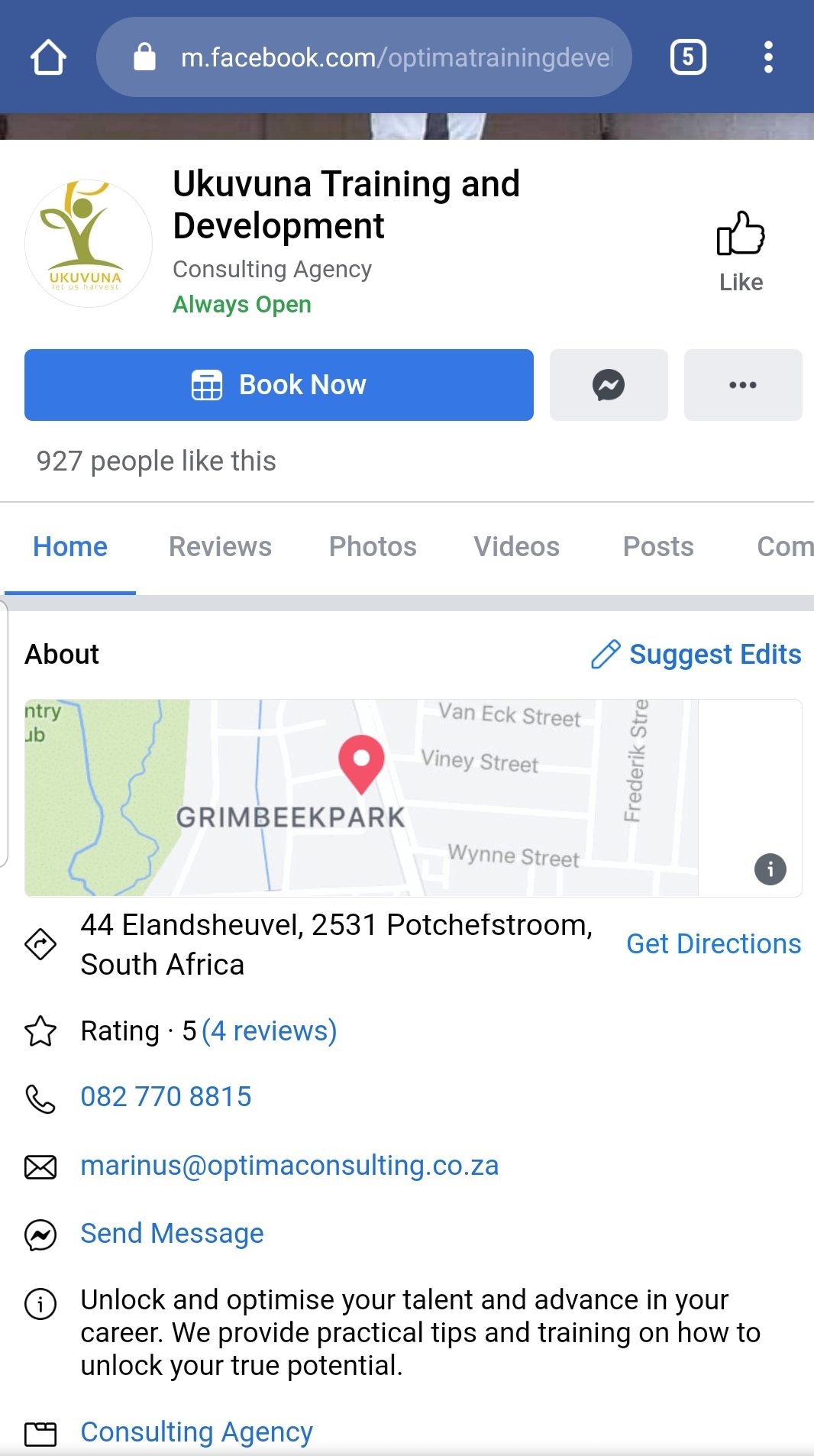Open the browser overflow menu

[768, 57]
